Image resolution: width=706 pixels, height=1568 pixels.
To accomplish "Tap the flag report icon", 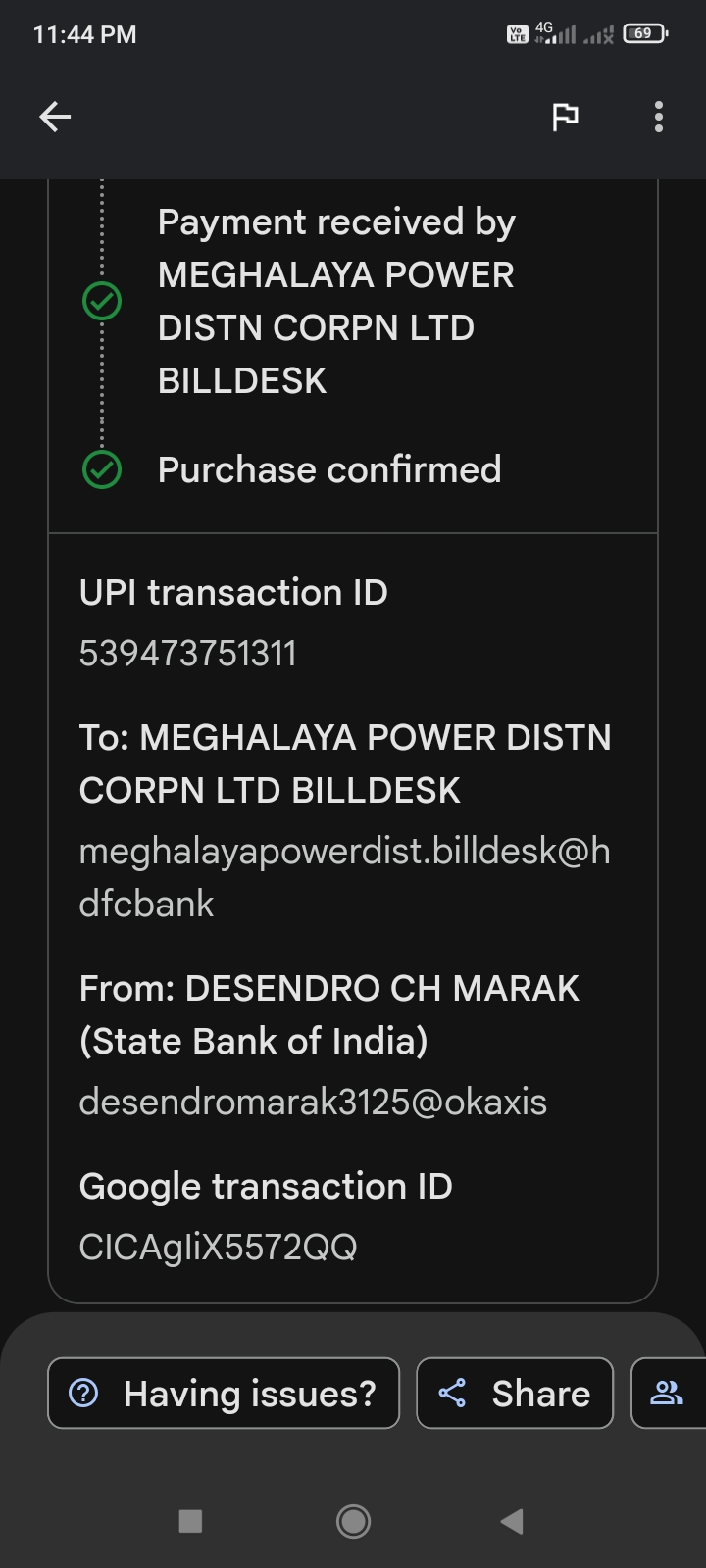I will (565, 118).
